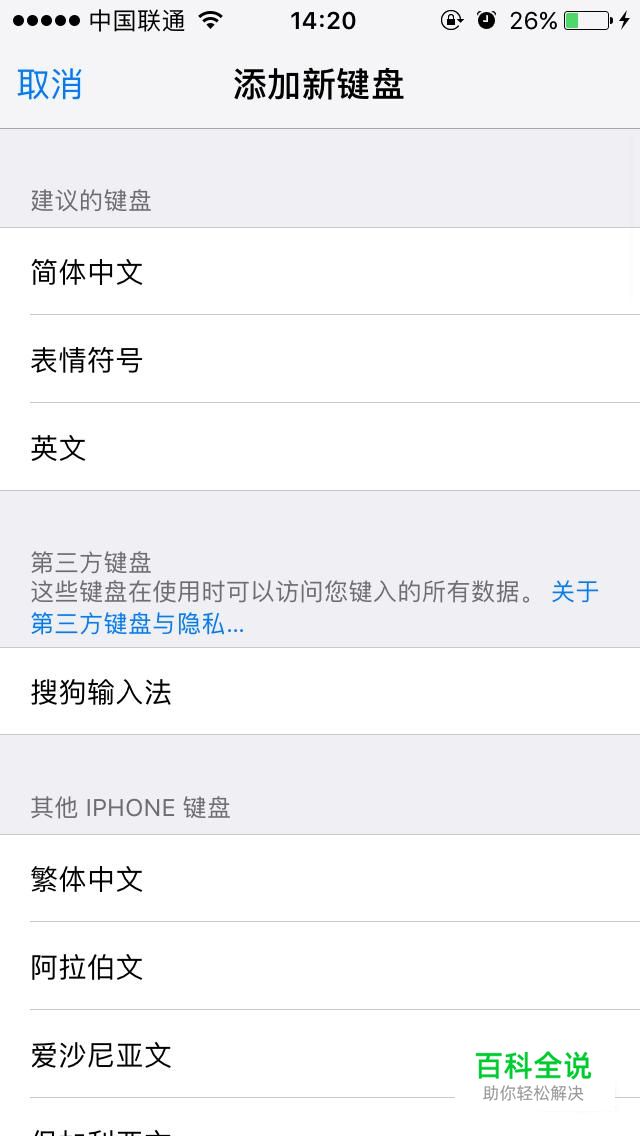Image resolution: width=640 pixels, height=1136 pixels.
Task: Add the 表情符号 emoji keyboard
Action: click(x=320, y=359)
